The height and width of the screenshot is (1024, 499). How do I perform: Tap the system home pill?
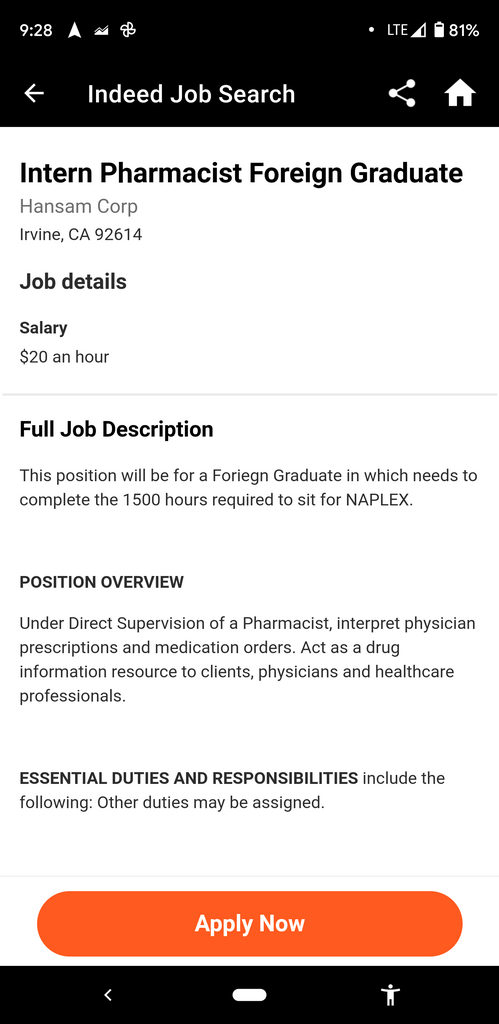click(x=250, y=995)
